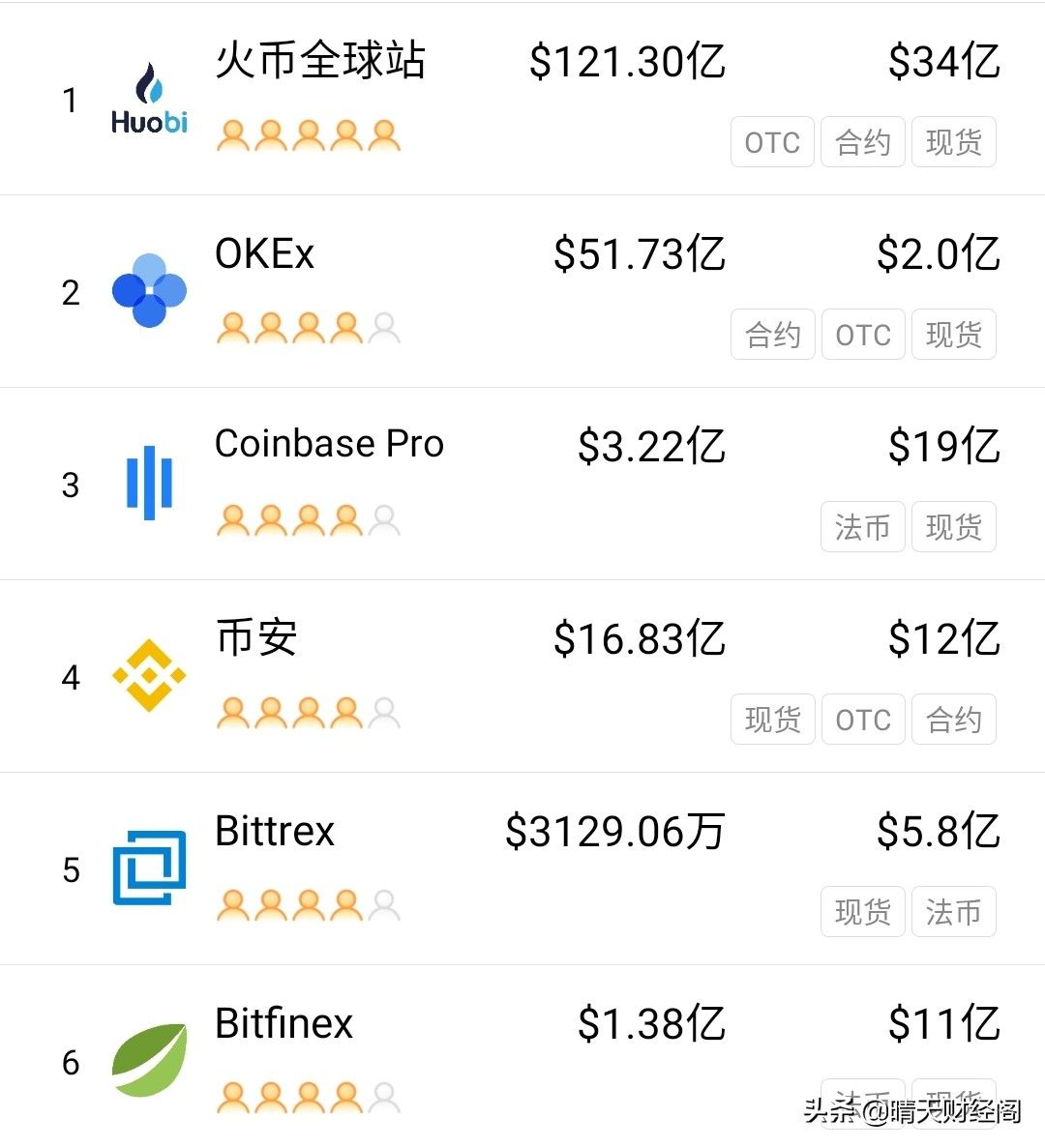
Task: Select the Coinbase Pro row
Action: 329,445
